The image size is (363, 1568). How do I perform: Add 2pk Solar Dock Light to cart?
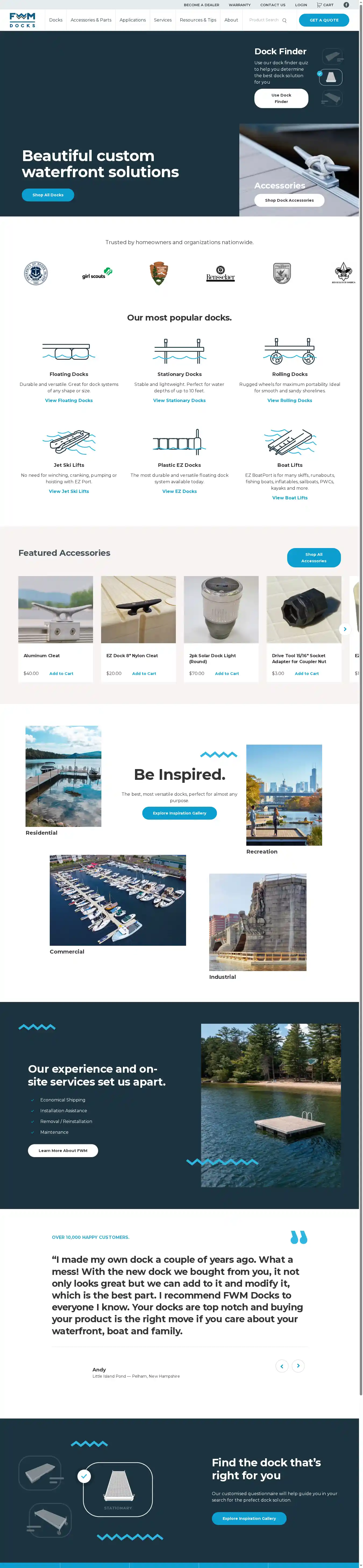click(227, 674)
